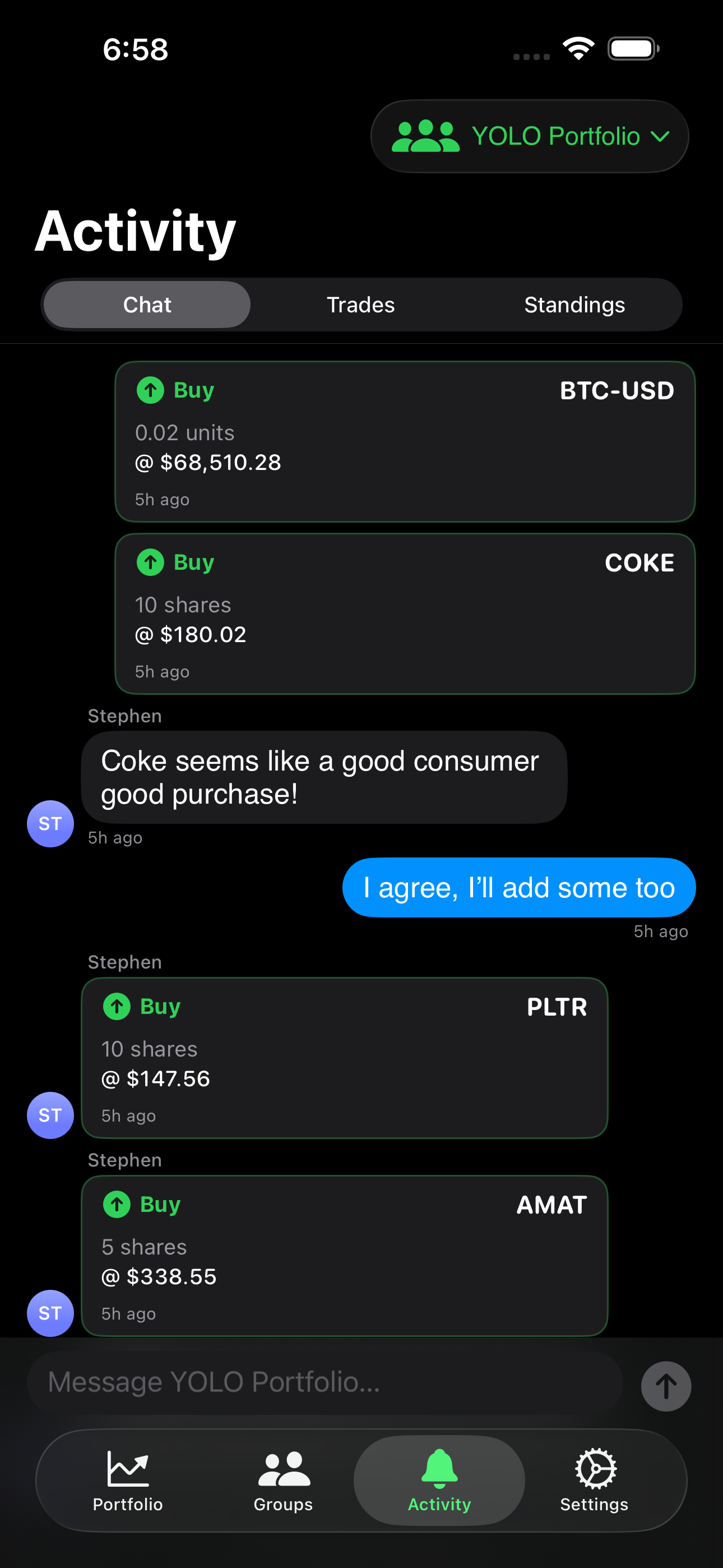Switch to the Trades tab
The height and width of the screenshot is (1568, 723).
pyautogui.click(x=360, y=305)
